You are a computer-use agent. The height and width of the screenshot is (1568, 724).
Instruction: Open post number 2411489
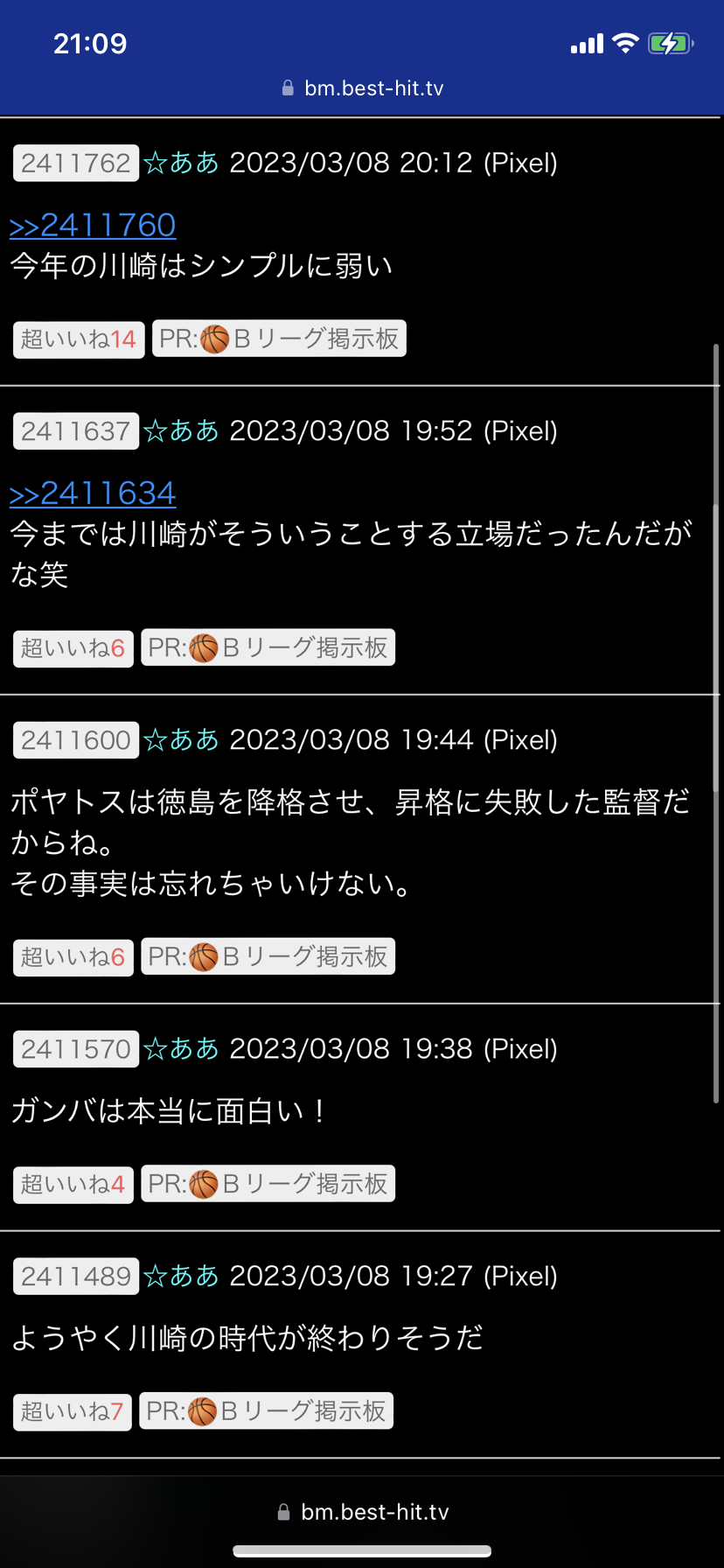pos(76,1277)
